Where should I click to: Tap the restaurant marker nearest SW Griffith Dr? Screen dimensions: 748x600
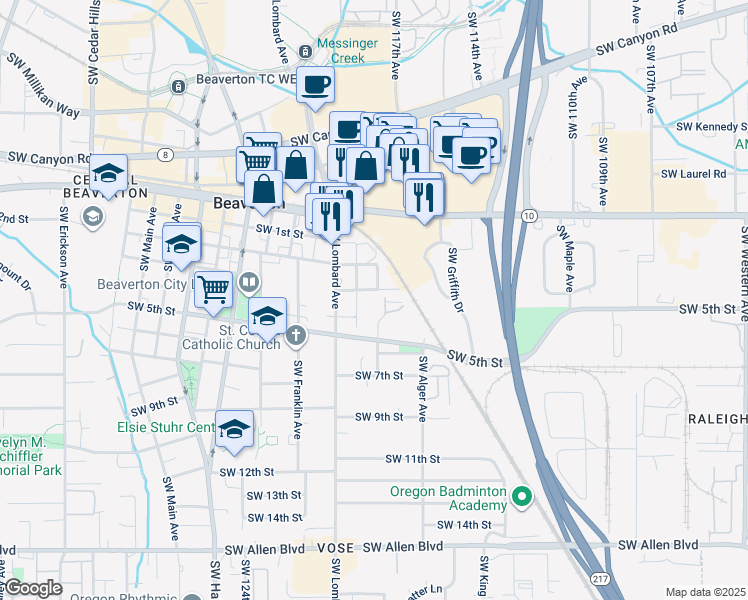426,192
